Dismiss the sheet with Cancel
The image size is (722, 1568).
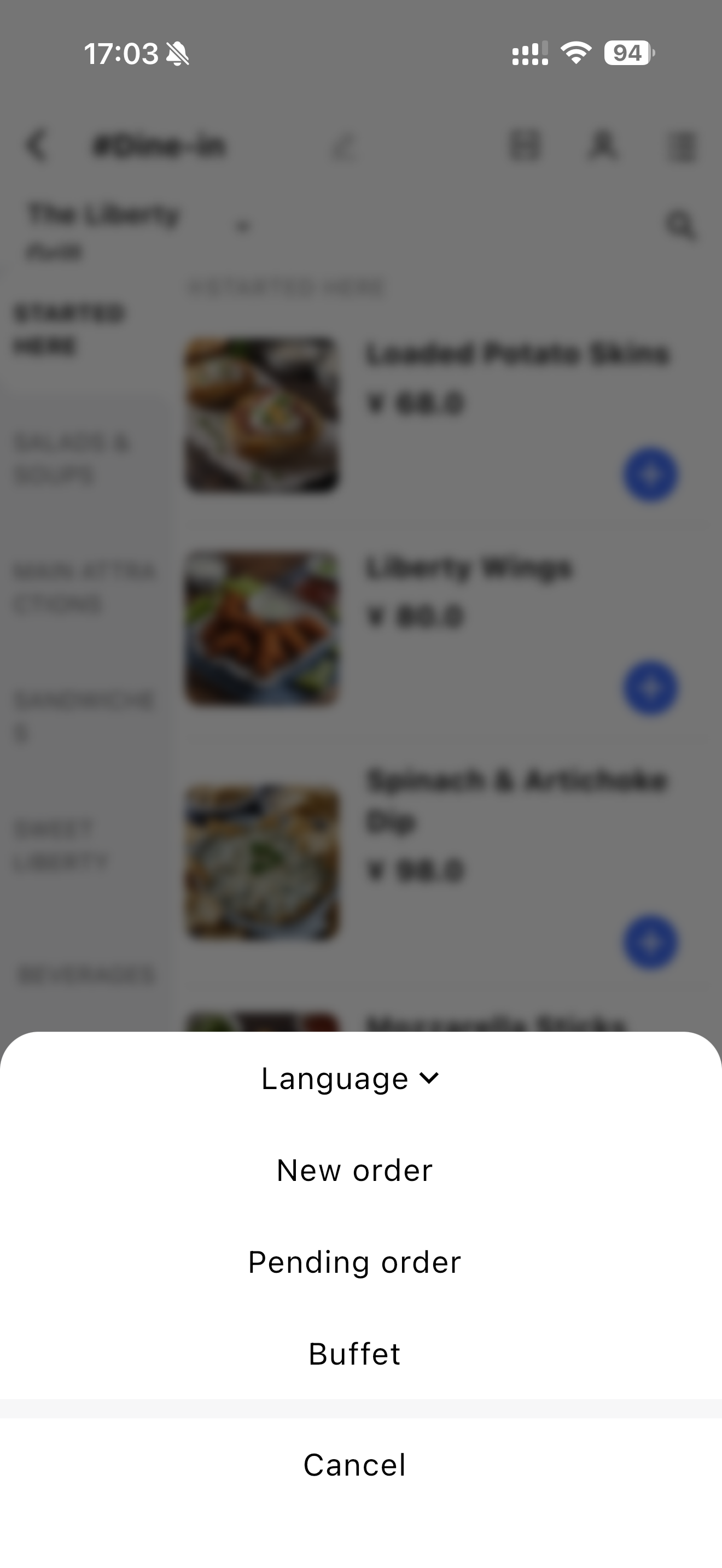click(x=355, y=1465)
